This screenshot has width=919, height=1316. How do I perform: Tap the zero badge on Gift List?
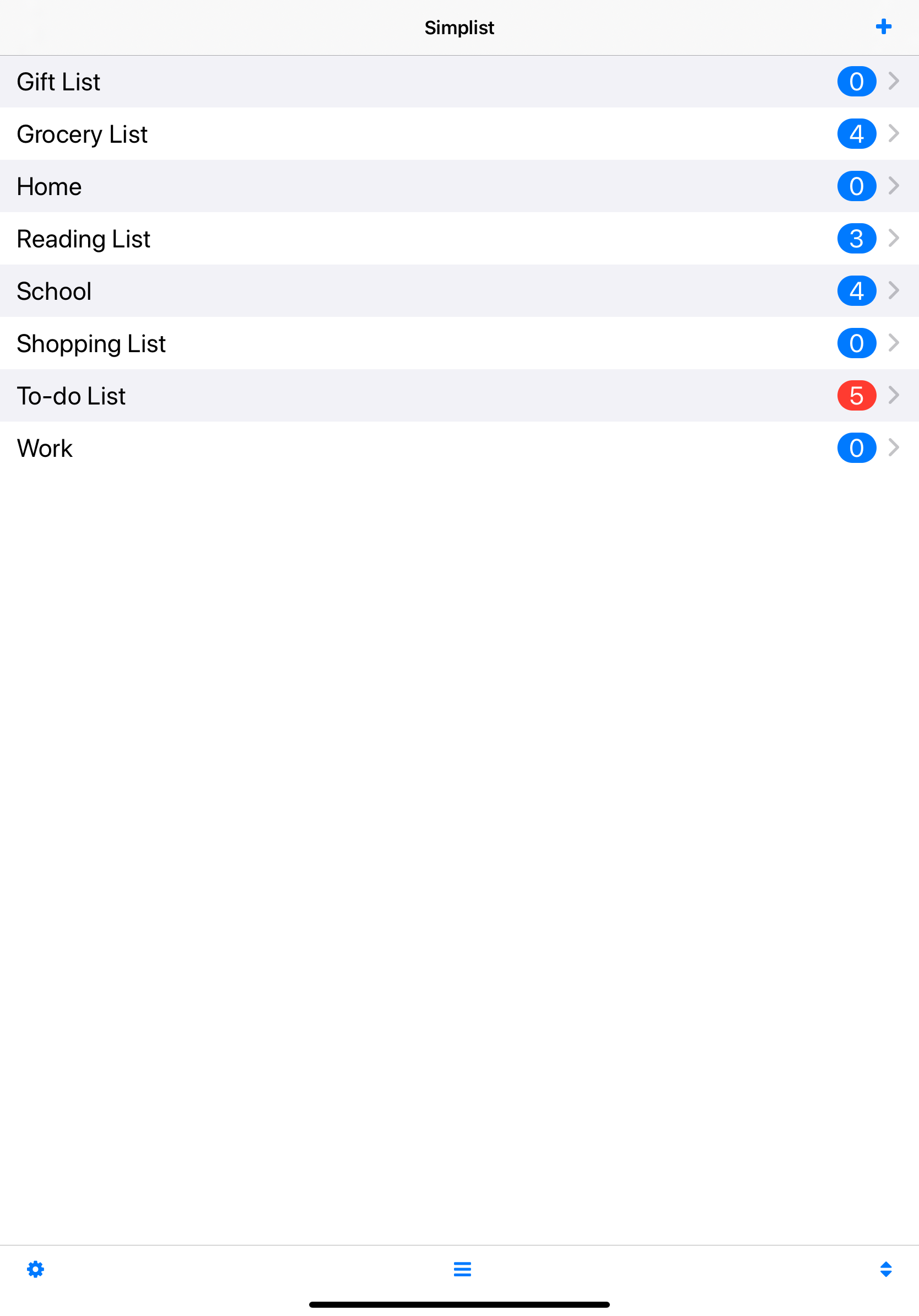point(856,82)
